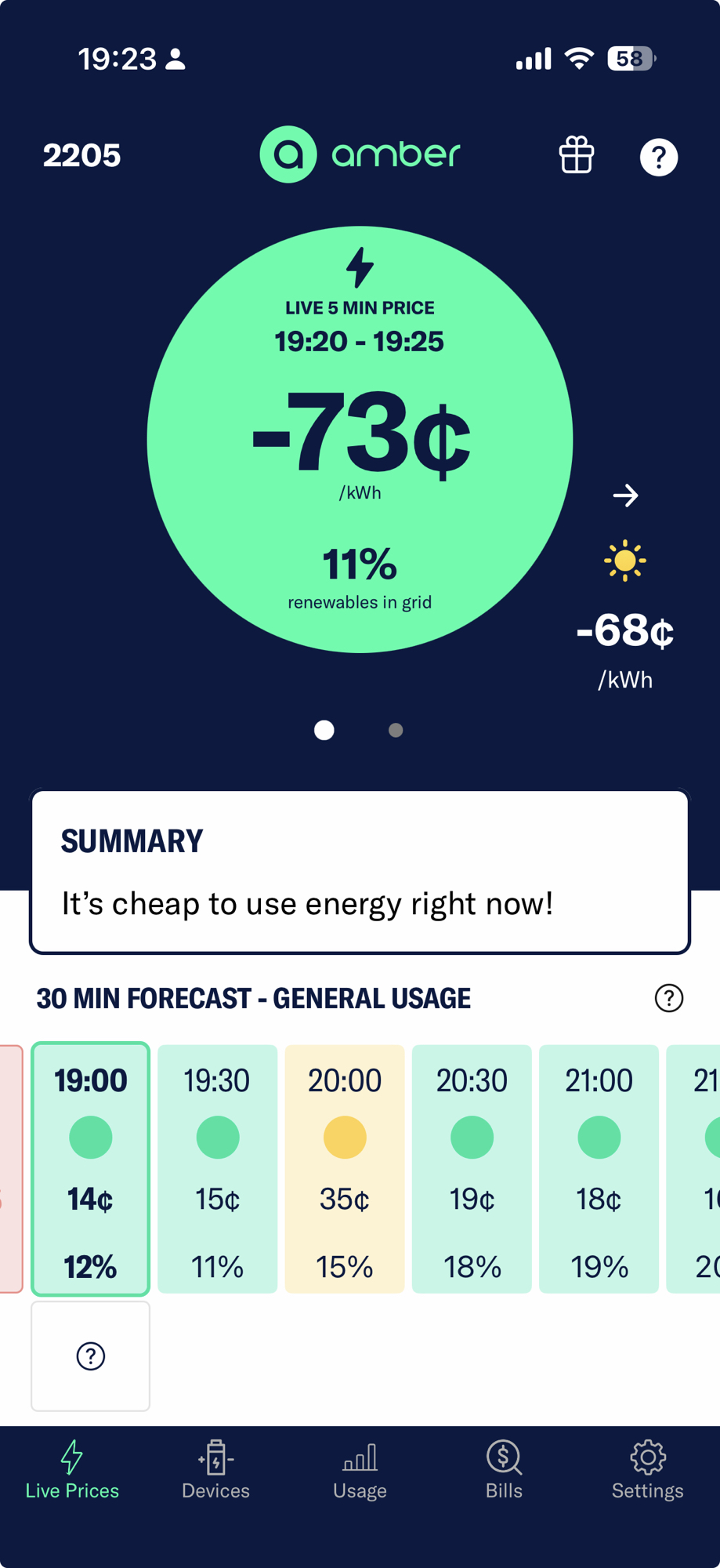
Task: Open the Bills tab
Action: pos(504,1470)
